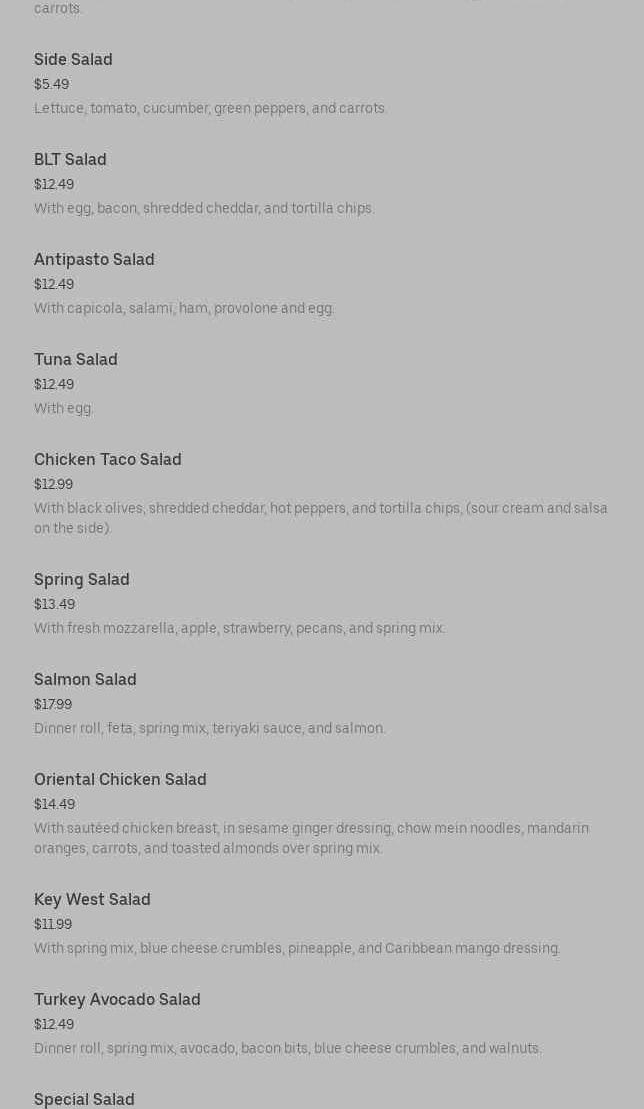Open the Key West Salad item
644x1109 pixels.
click(92, 900)
